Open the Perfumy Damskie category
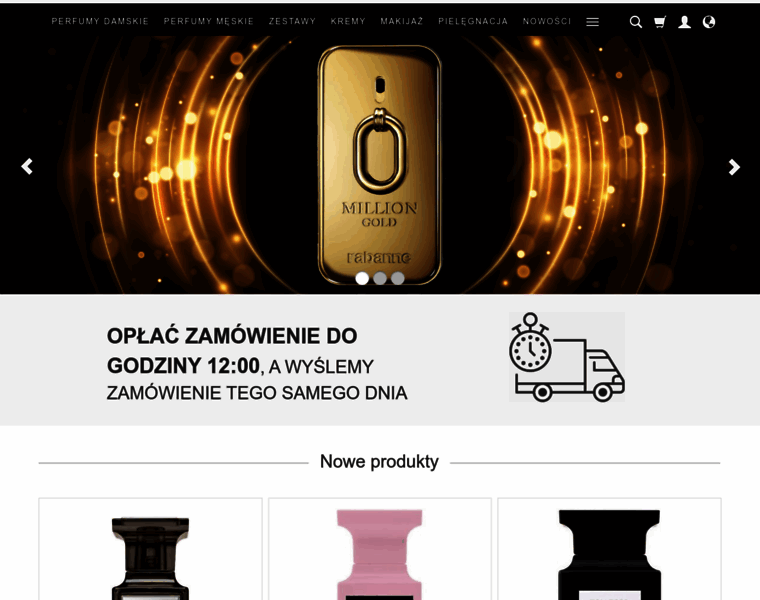This screenshot has height=600, width=760. click(x=100, y=21)
